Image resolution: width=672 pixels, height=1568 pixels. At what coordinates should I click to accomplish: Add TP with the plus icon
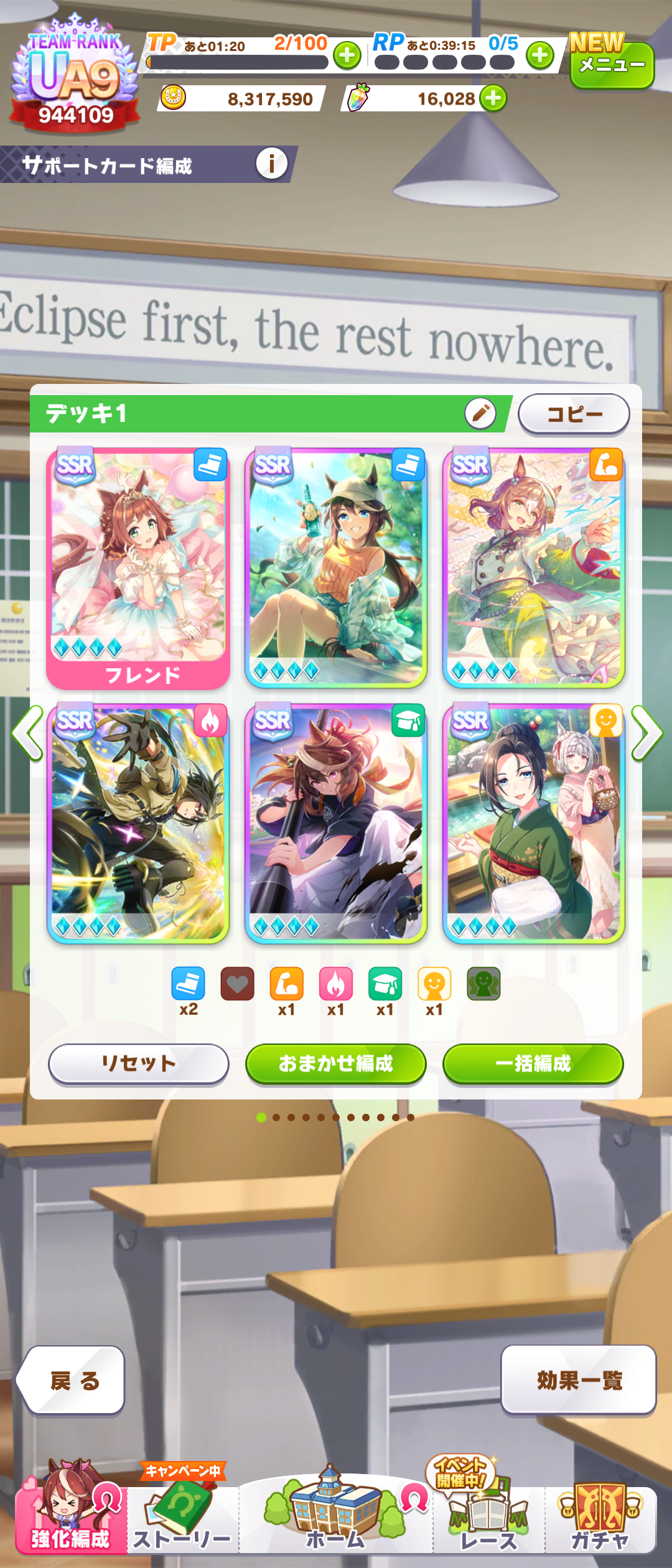coord(347,56)
